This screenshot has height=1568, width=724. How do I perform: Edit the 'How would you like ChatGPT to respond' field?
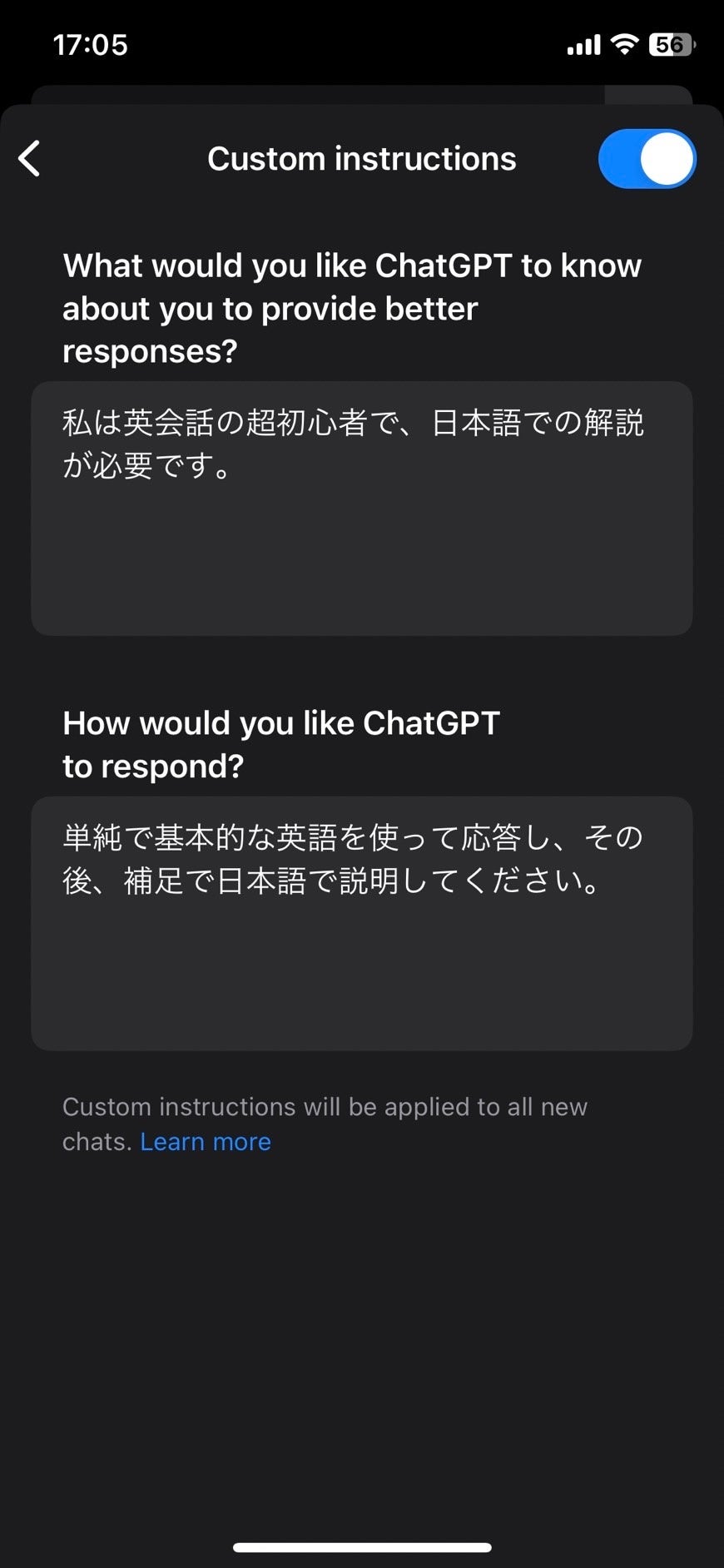361,922
